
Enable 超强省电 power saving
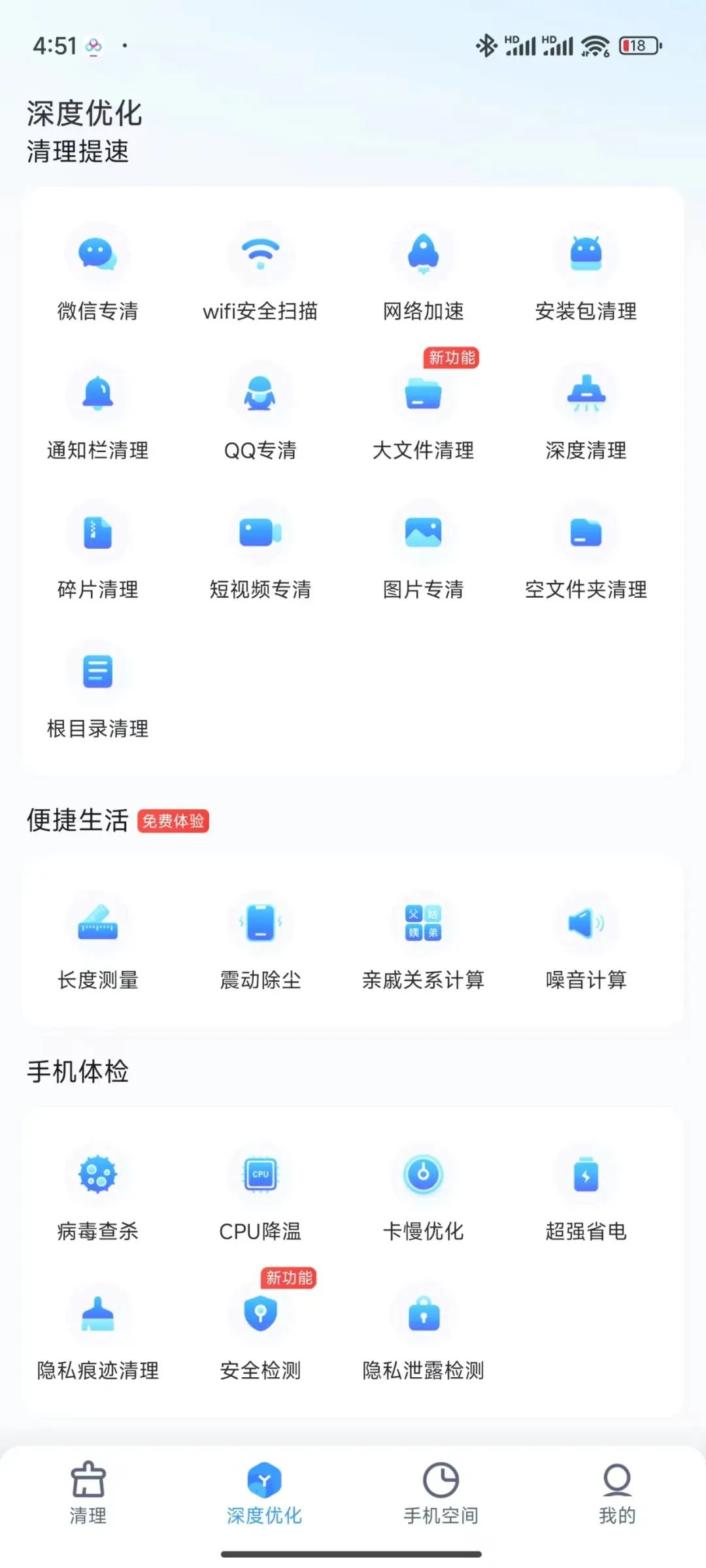click(586, 1175)
